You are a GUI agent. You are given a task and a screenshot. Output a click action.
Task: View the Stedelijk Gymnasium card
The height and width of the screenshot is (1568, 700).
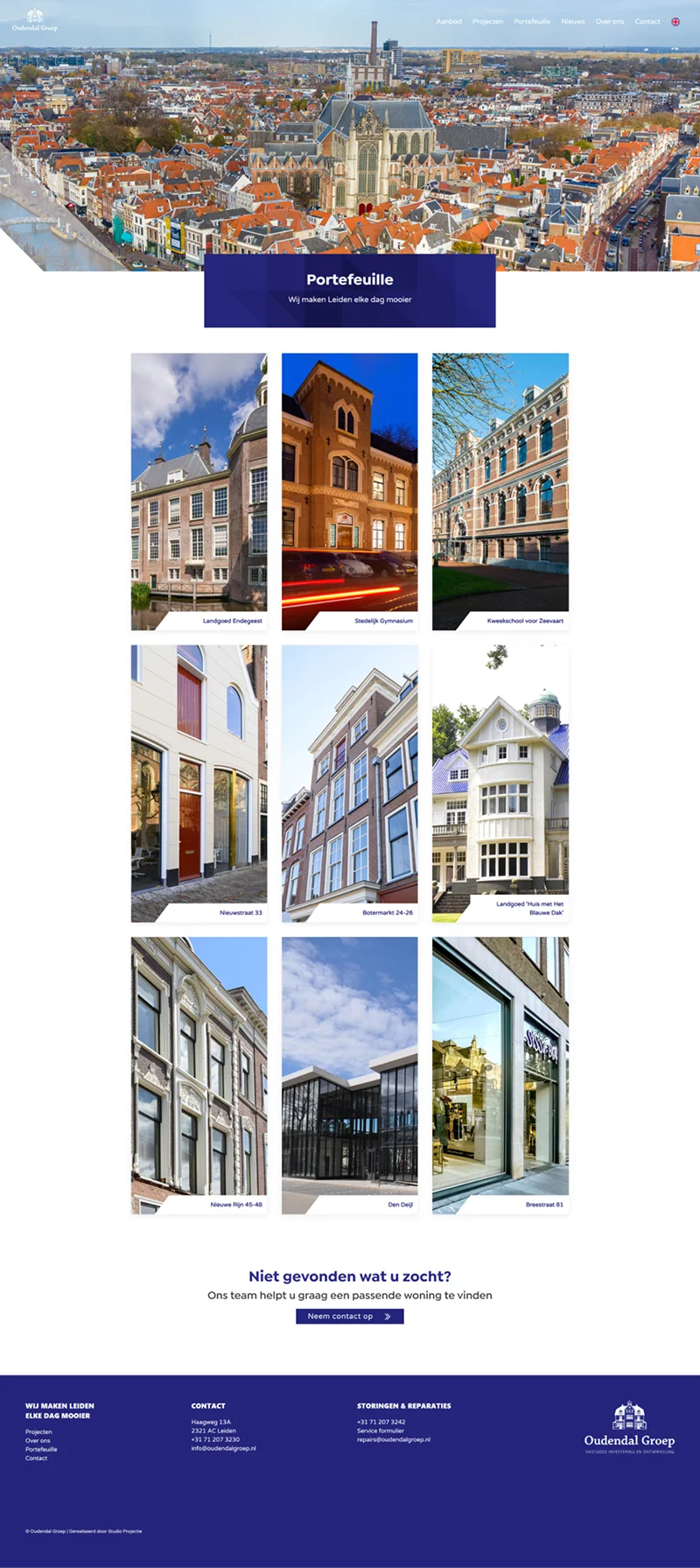pos(349,491)
